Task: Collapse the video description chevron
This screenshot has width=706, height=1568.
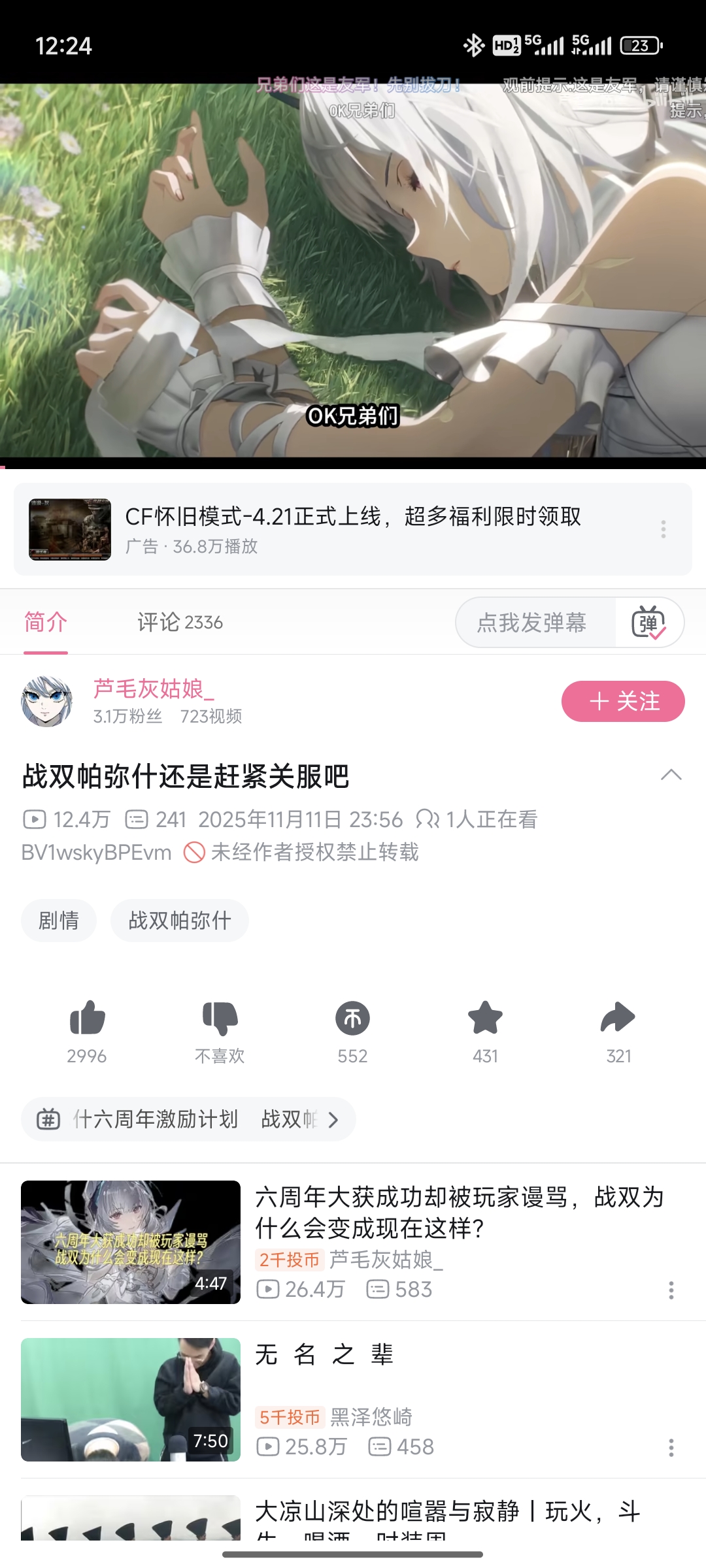Action: [671, 776]
